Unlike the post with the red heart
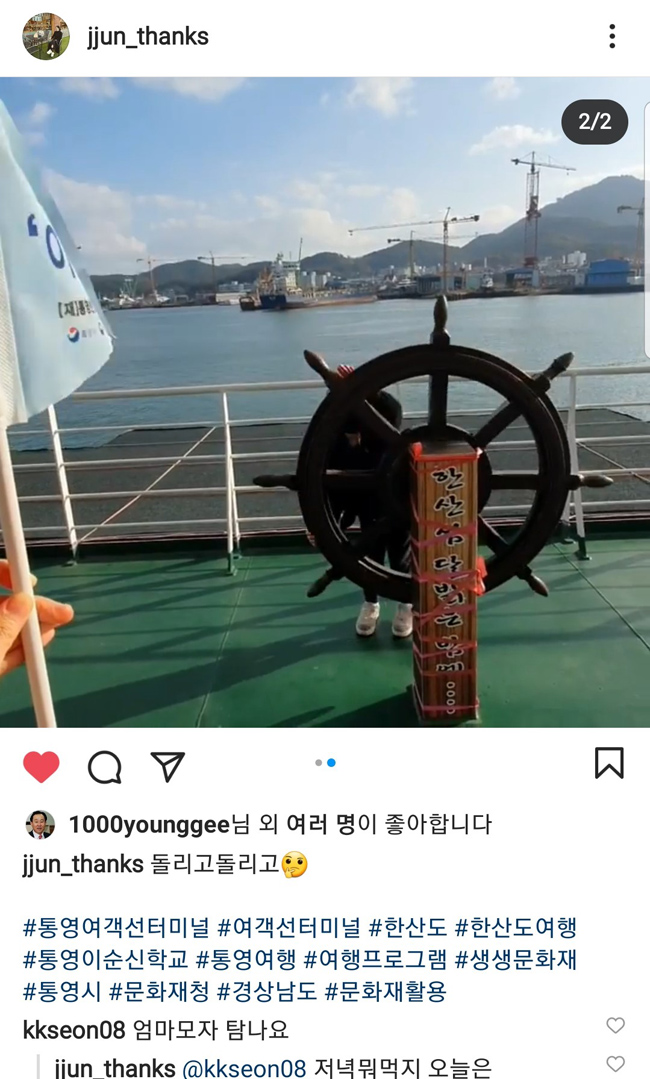Image resolution: width=650 pixels, height=1079 pixels. pyautogui.click(x=41, y=767)
